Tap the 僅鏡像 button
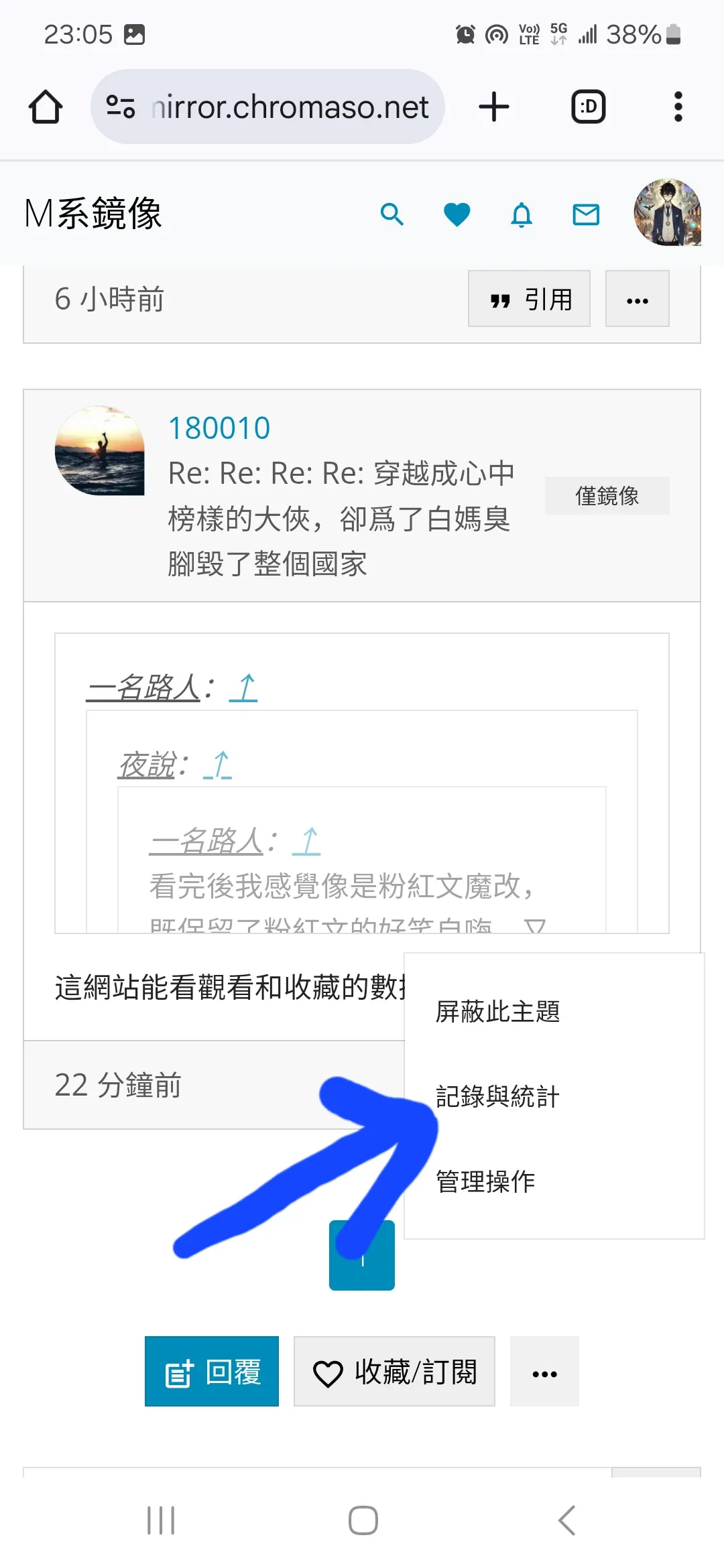The width and height of the screenshot is (724, 1568). tap(607, 496)
